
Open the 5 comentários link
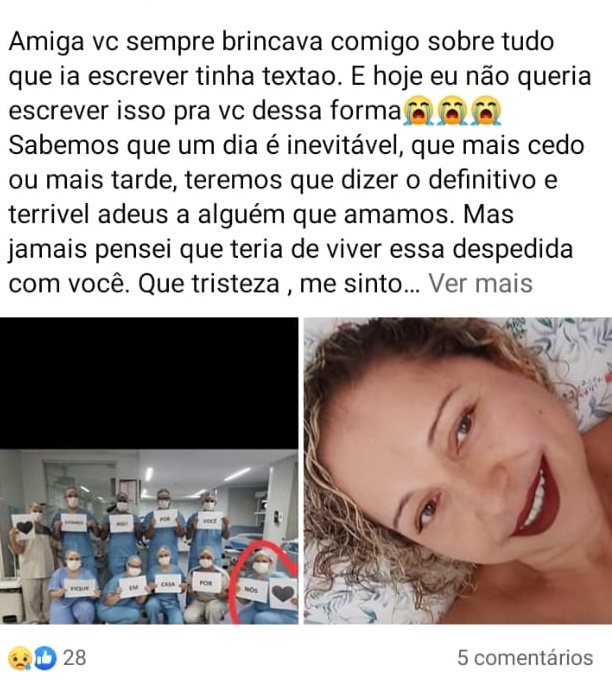pyautogui.click(x=525, y=658)
